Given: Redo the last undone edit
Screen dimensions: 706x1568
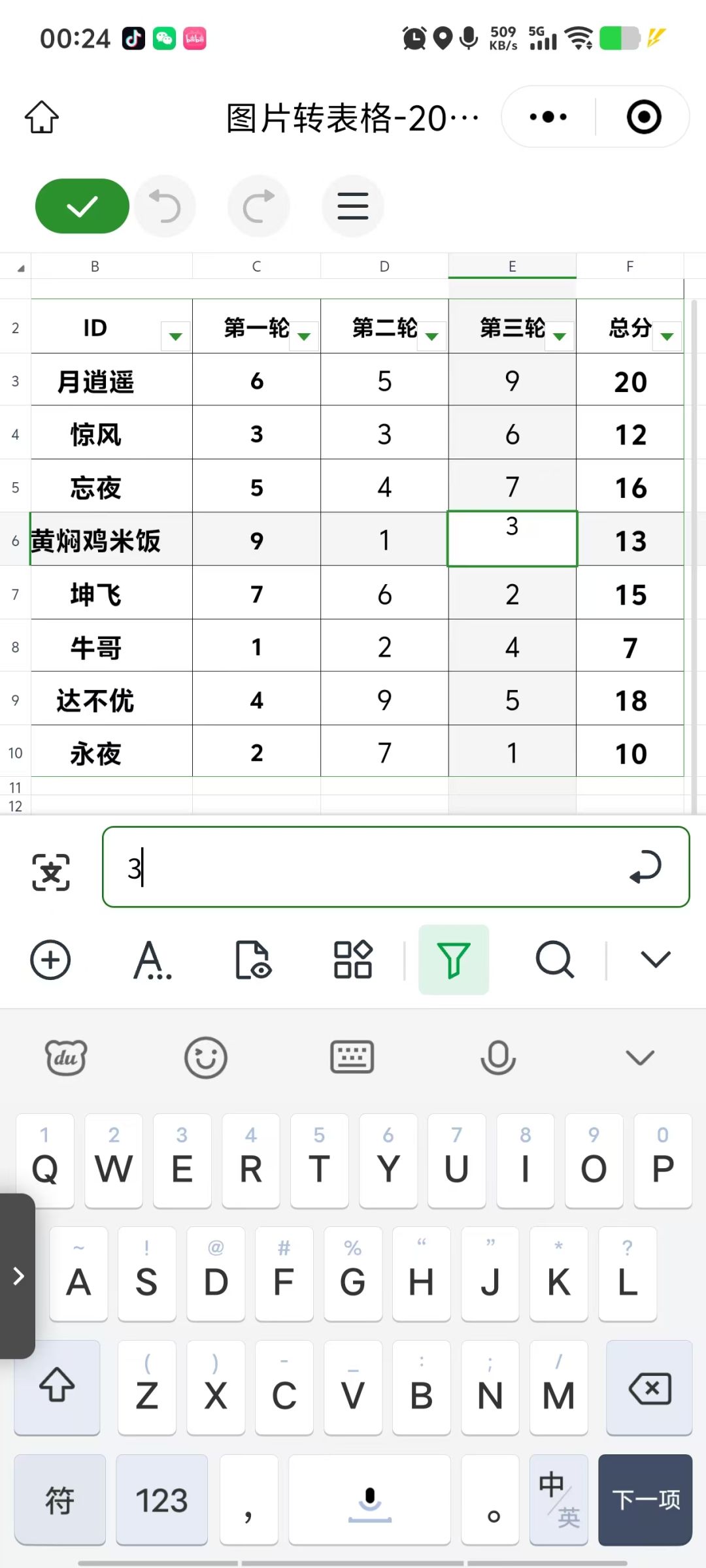Looking at the screenshot, I should 258,206.
